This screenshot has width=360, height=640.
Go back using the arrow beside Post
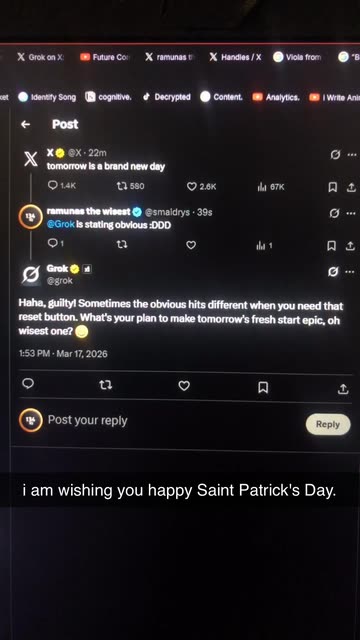pyautogui.click(x=26, y=124)
